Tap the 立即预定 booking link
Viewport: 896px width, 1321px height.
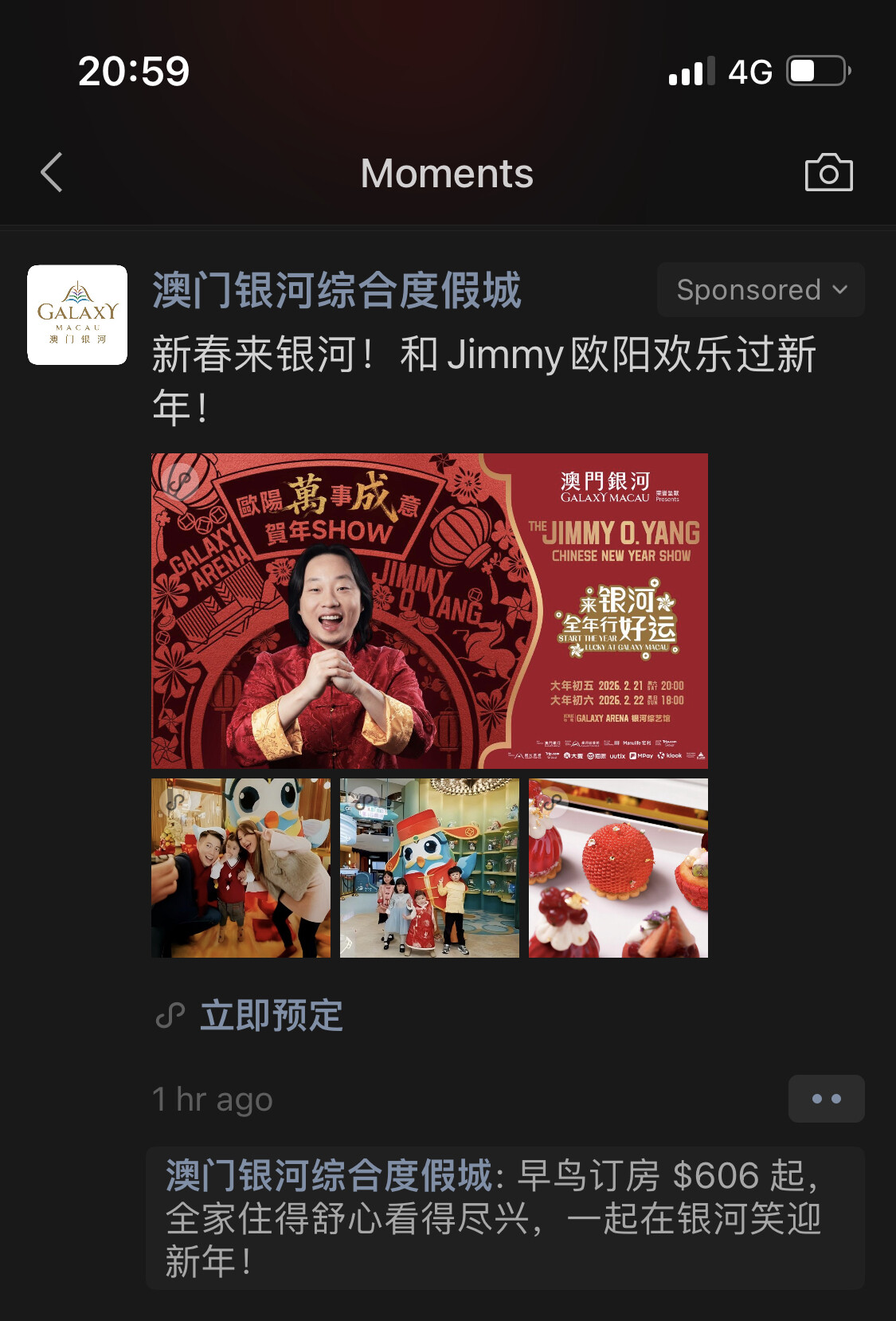point(271,1016)
